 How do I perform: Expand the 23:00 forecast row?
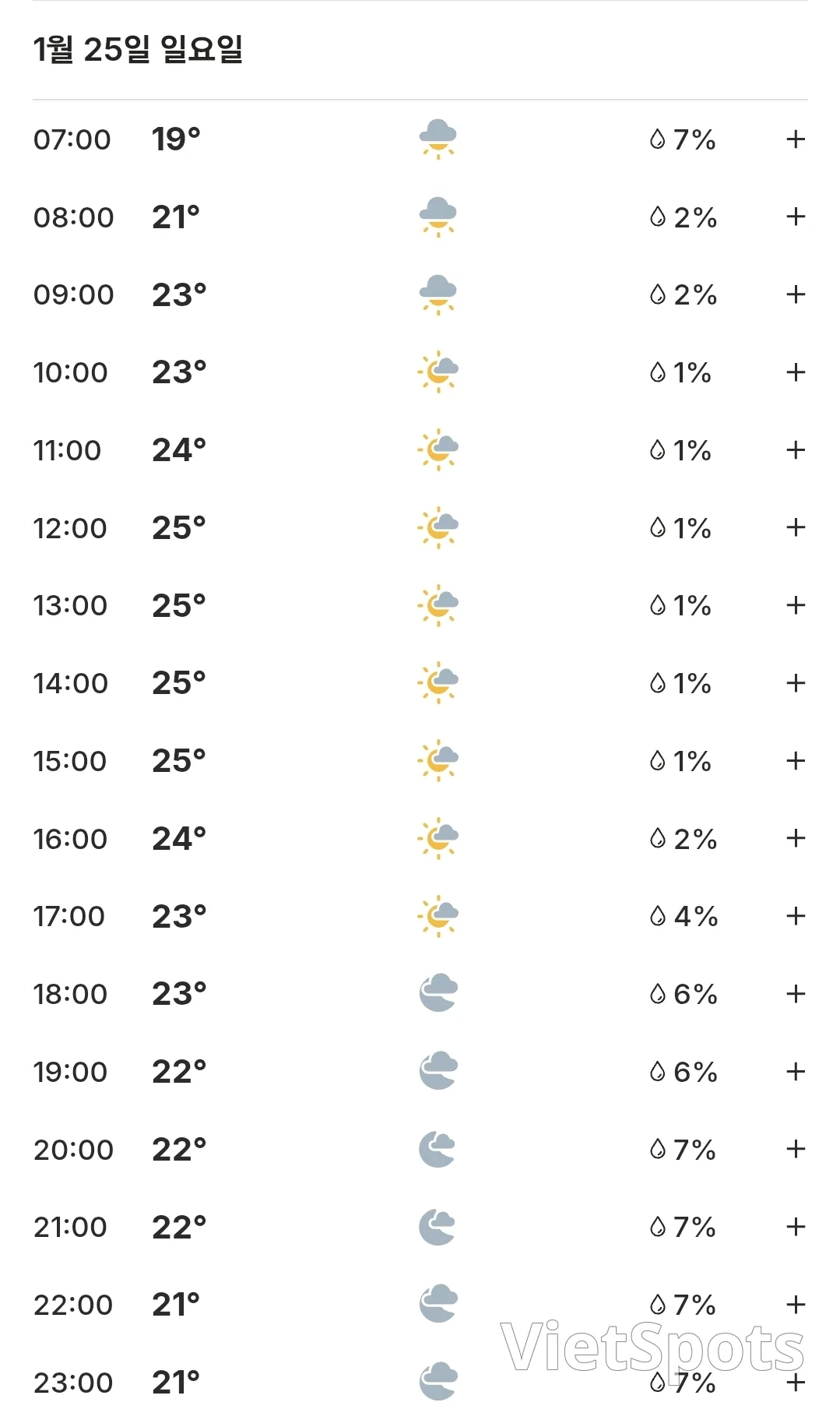coord(795,1383)
